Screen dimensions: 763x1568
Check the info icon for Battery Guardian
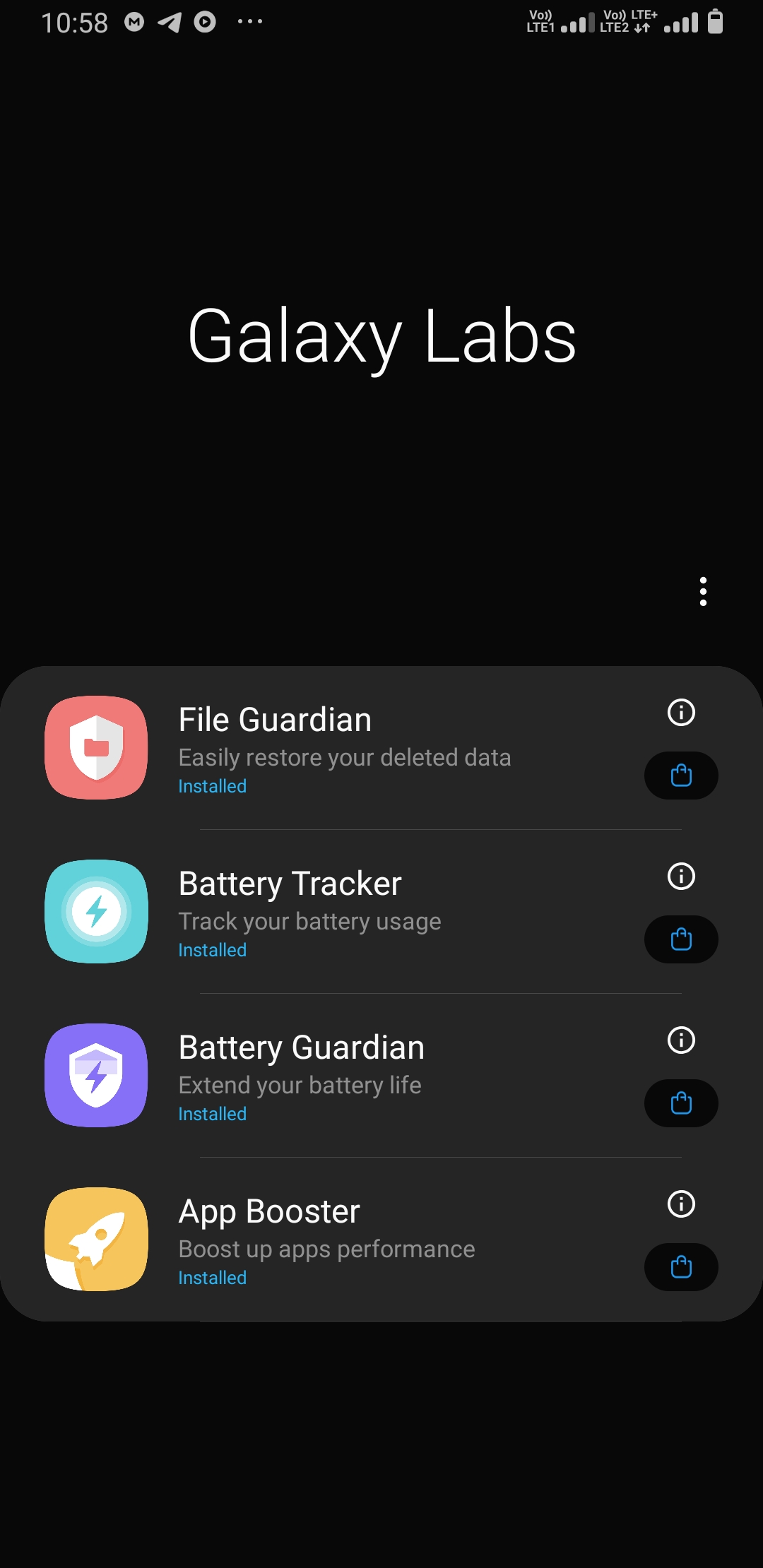coord(681,1040)
